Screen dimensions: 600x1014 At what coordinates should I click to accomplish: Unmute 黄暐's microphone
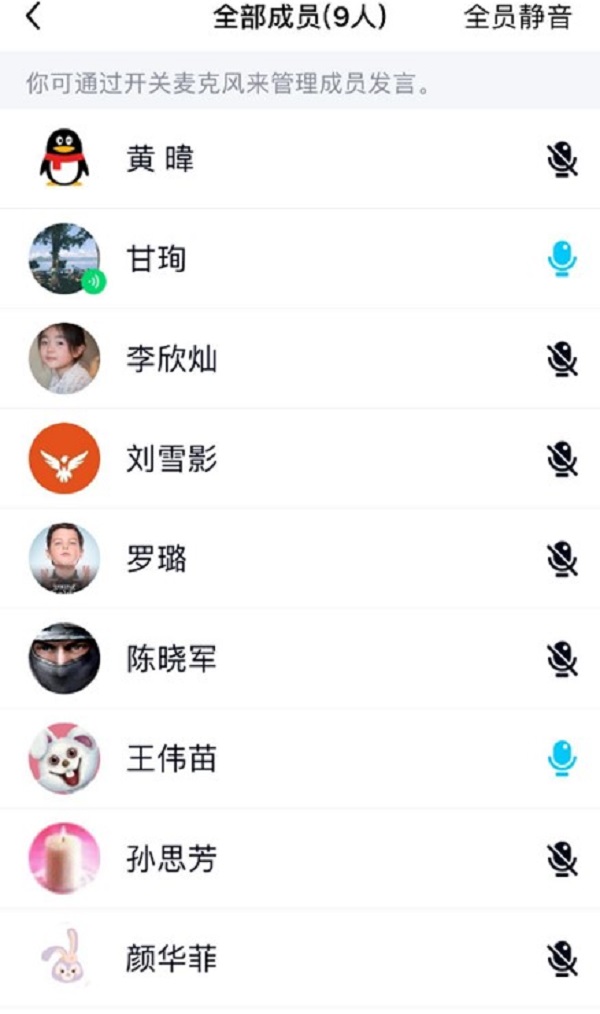coord(563,159)
